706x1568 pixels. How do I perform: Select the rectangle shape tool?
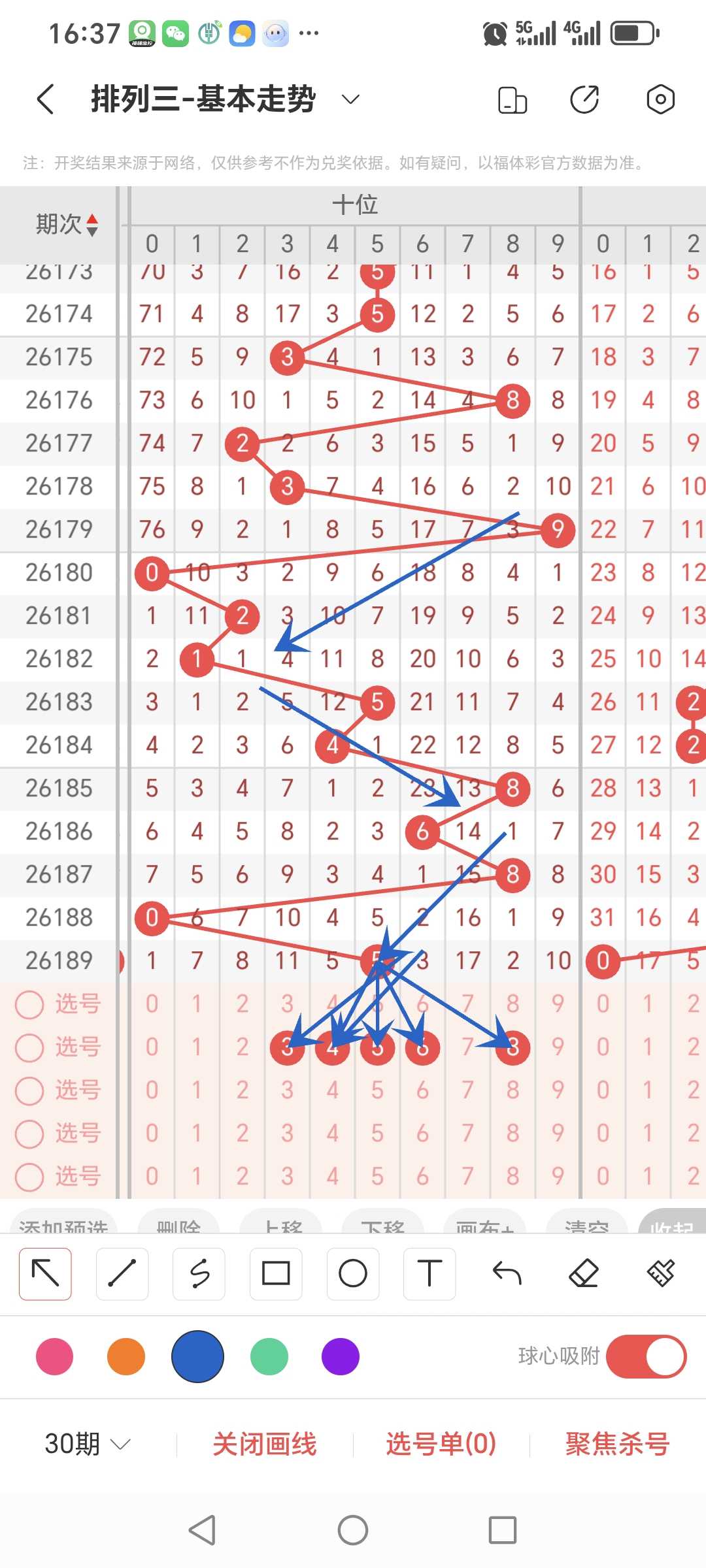276,1273
